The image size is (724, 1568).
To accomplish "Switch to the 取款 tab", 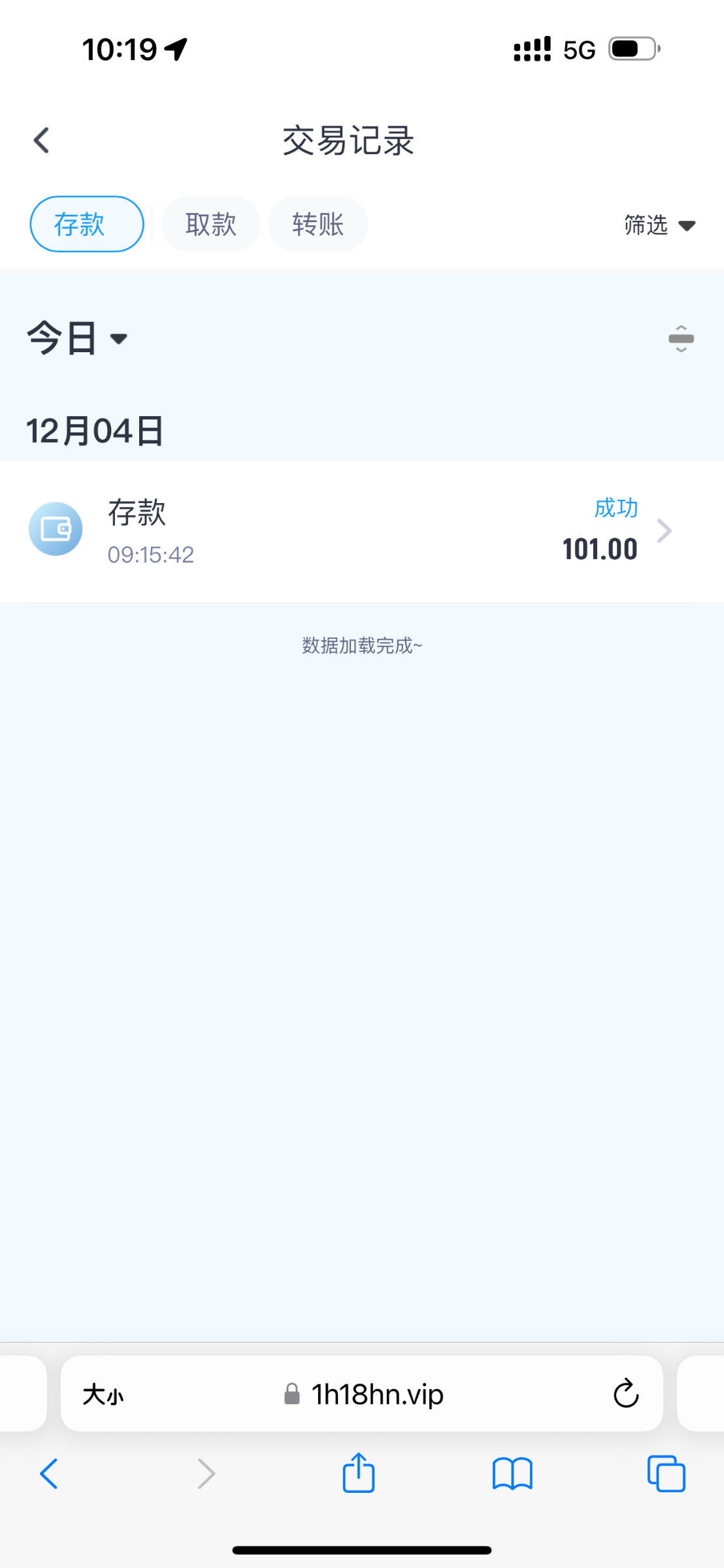I will pos(211,224).
